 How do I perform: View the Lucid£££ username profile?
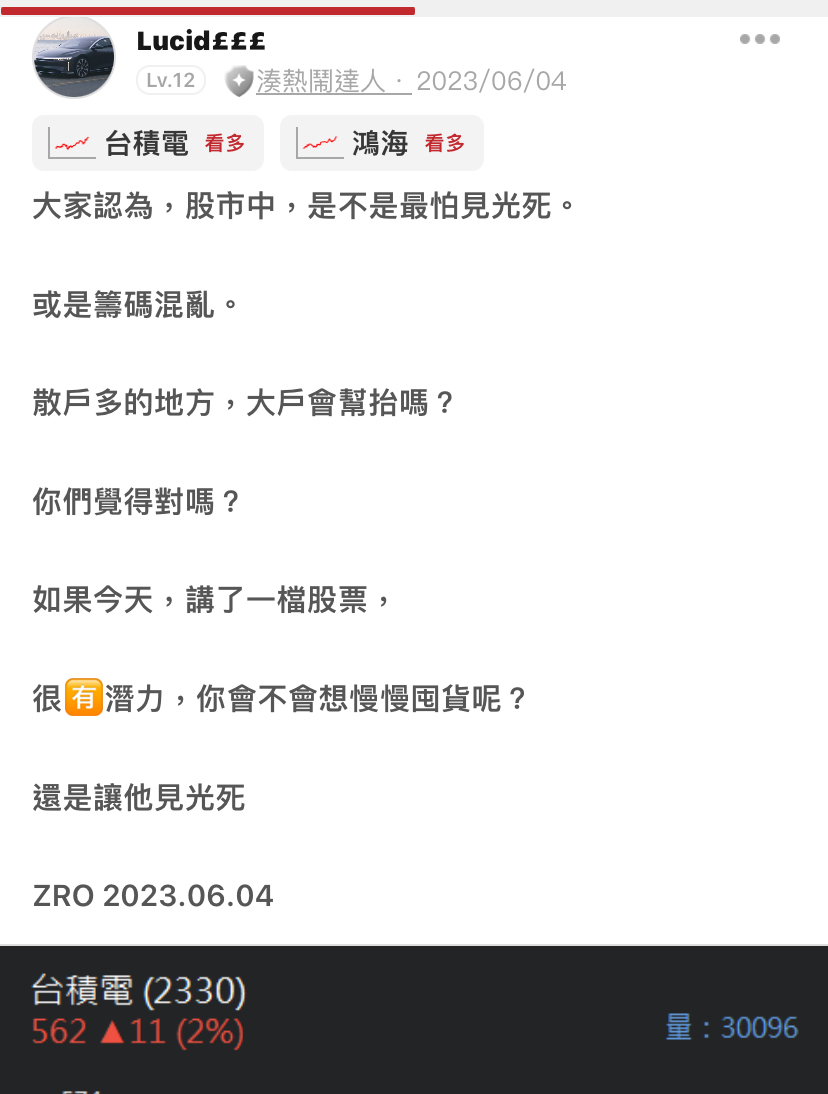[201, 41]
